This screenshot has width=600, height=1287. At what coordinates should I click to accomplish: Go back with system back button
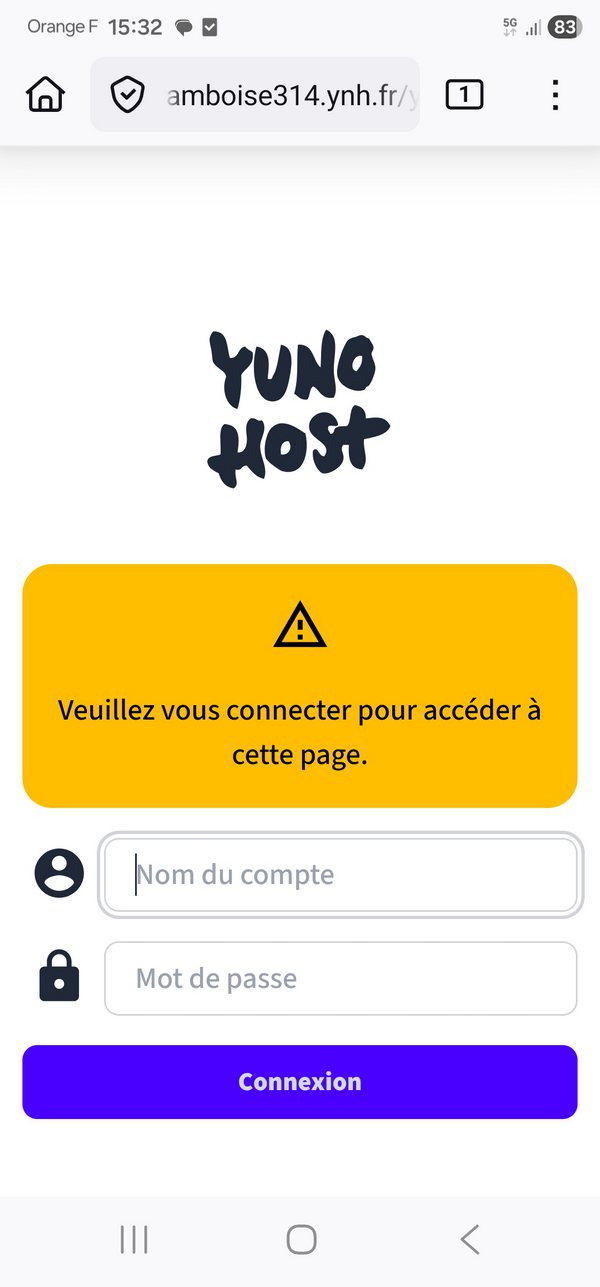pyautogui.click(x=469, y=1239)
